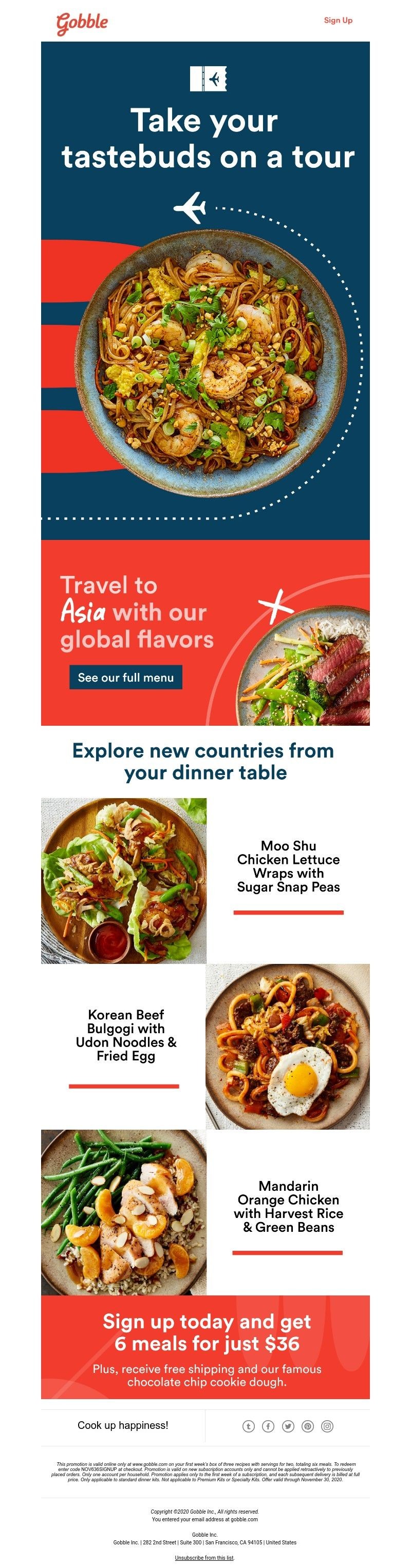Select the Mandarin Orange Chicken photo
This screenshot has height=1568, width=411.
[x=124, y=1212]
